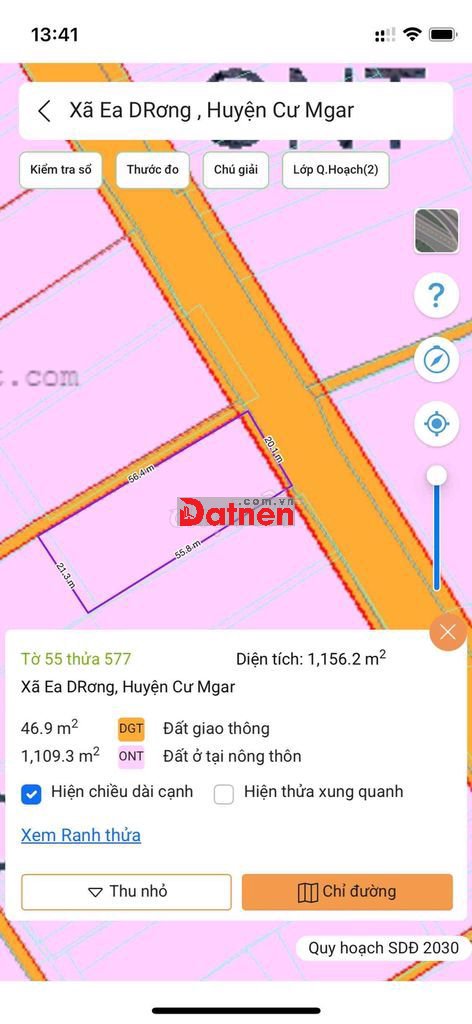Open the Kiểm tra sổ tool
Screen dimensions: 472x1024
(61, 170)
